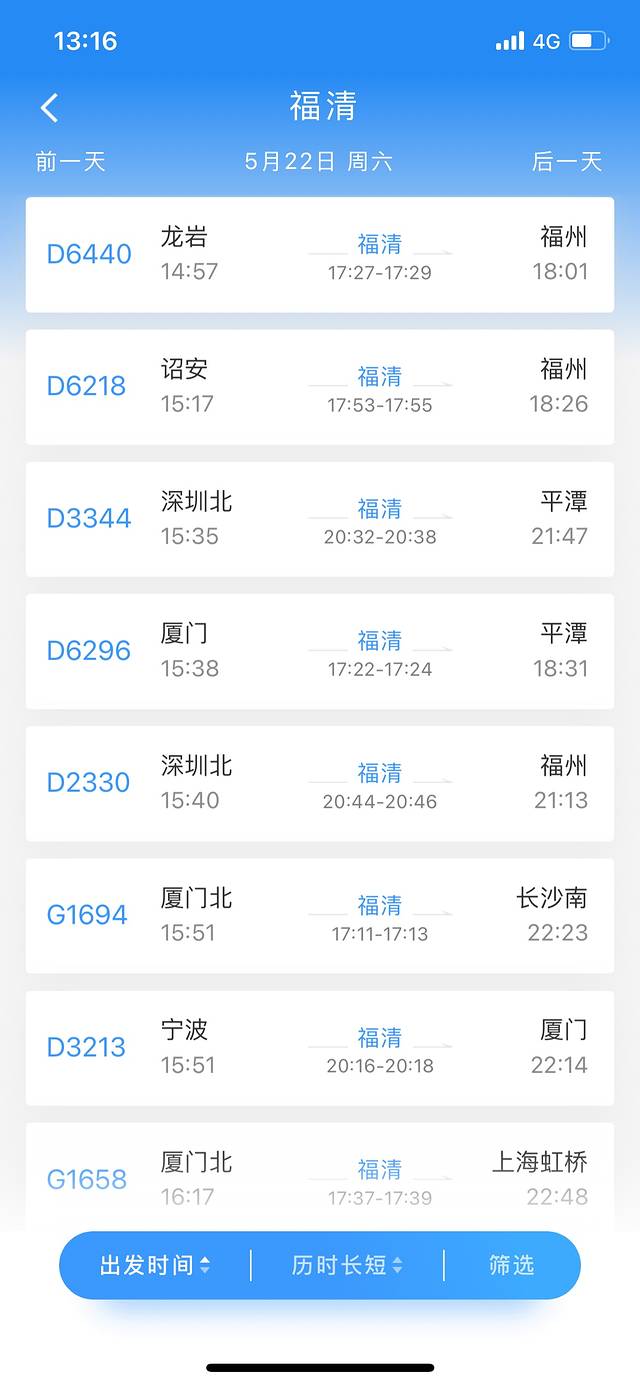View details for train D3344 to 平潭
The height and width of the screenshot is (1385, 640).
(320, 518)
